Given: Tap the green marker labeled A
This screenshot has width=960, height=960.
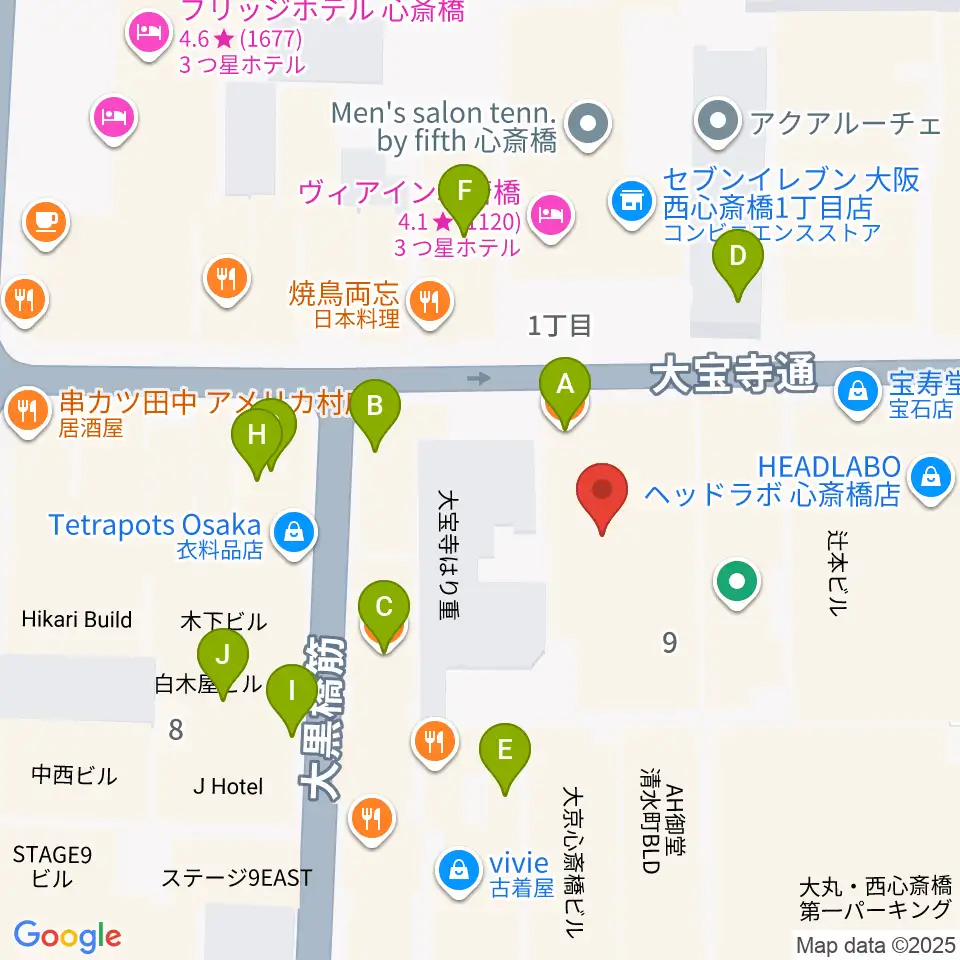Looking at the screenshot, I should (564, 393).
